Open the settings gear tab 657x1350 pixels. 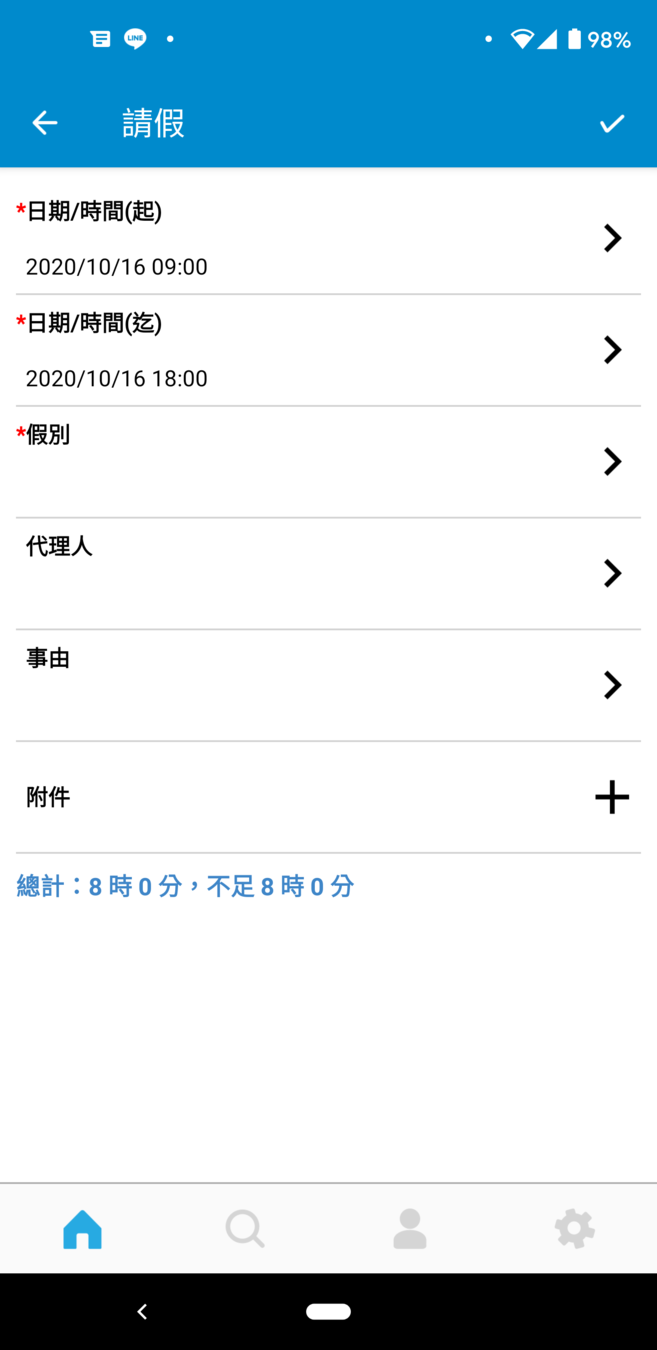(x=574, y=1229)
